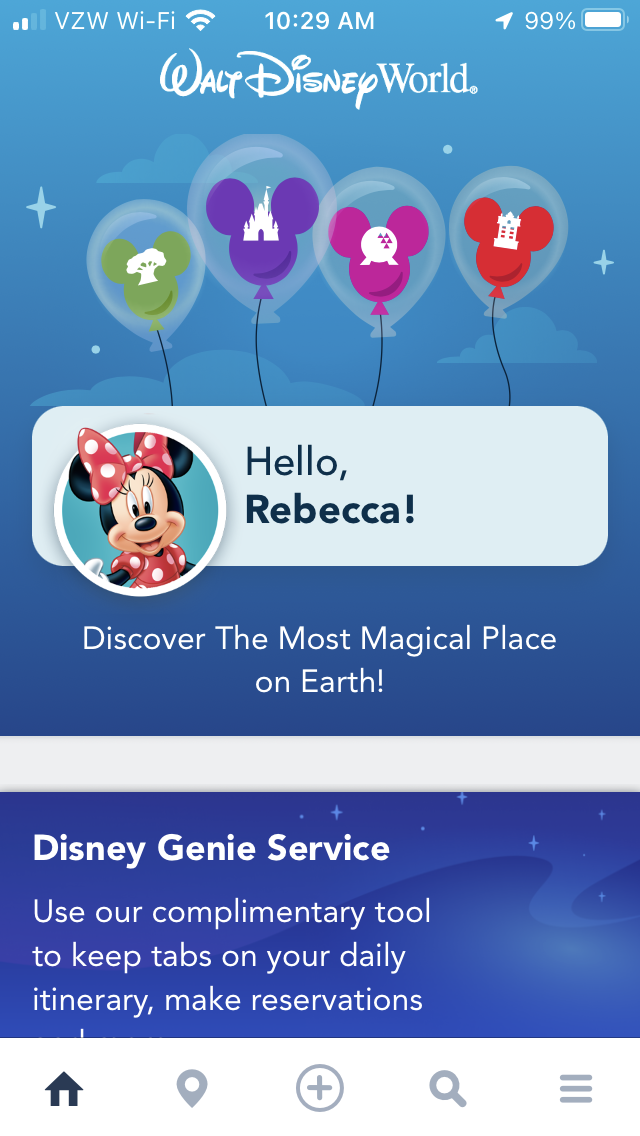Open the Disney Genie Service card
The width and height of the screenshot is (640, 1136).
click(x=320, y=914)
